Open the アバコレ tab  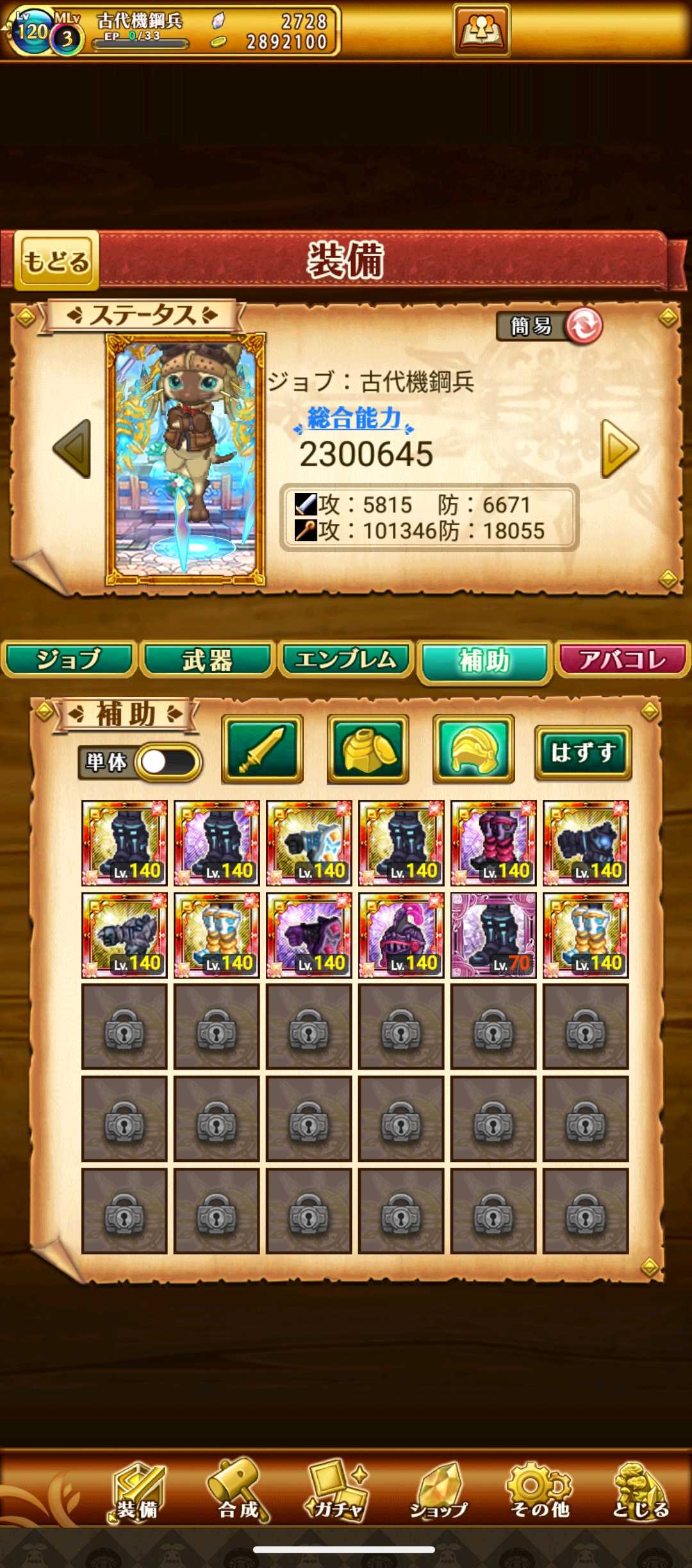pos(622,659)
